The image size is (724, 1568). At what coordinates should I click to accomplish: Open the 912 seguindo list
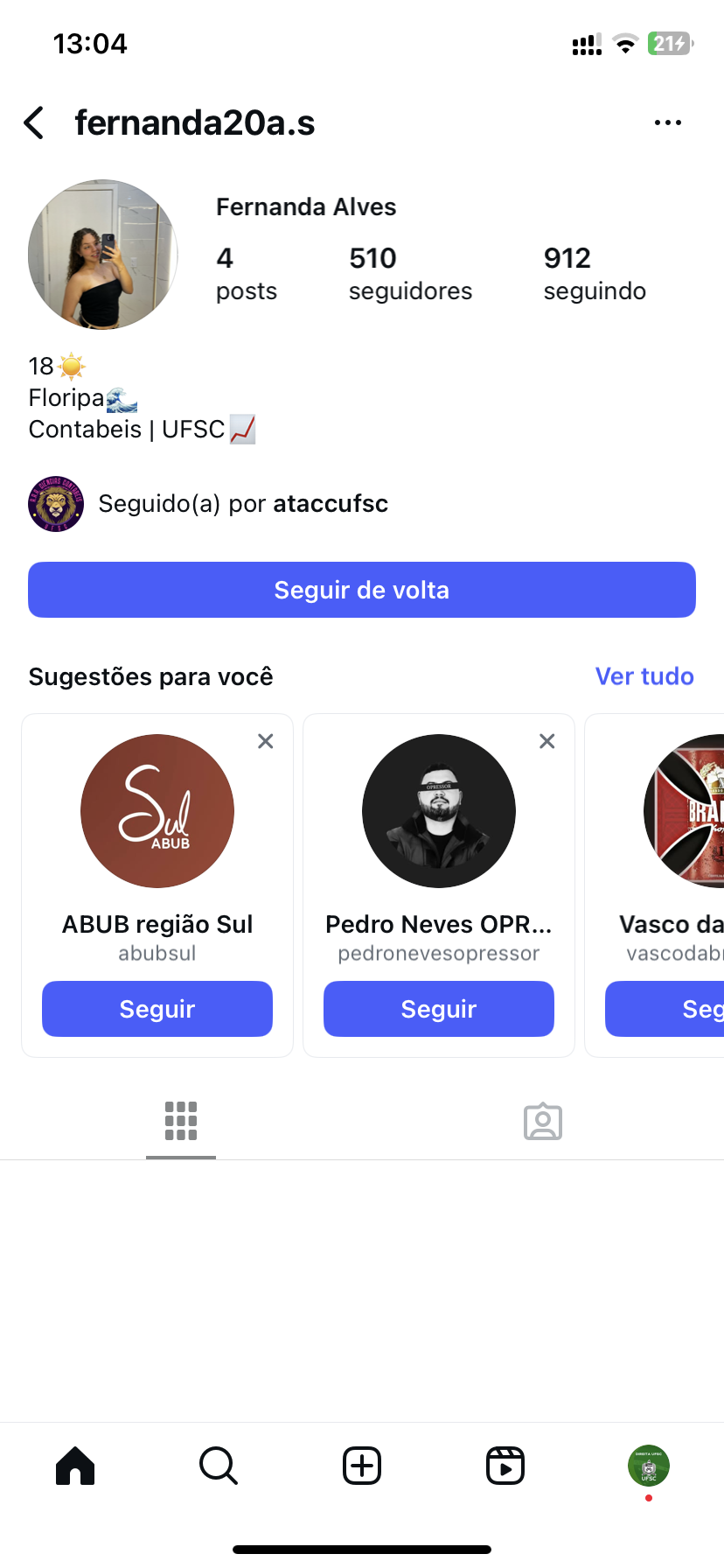(595, 273)
